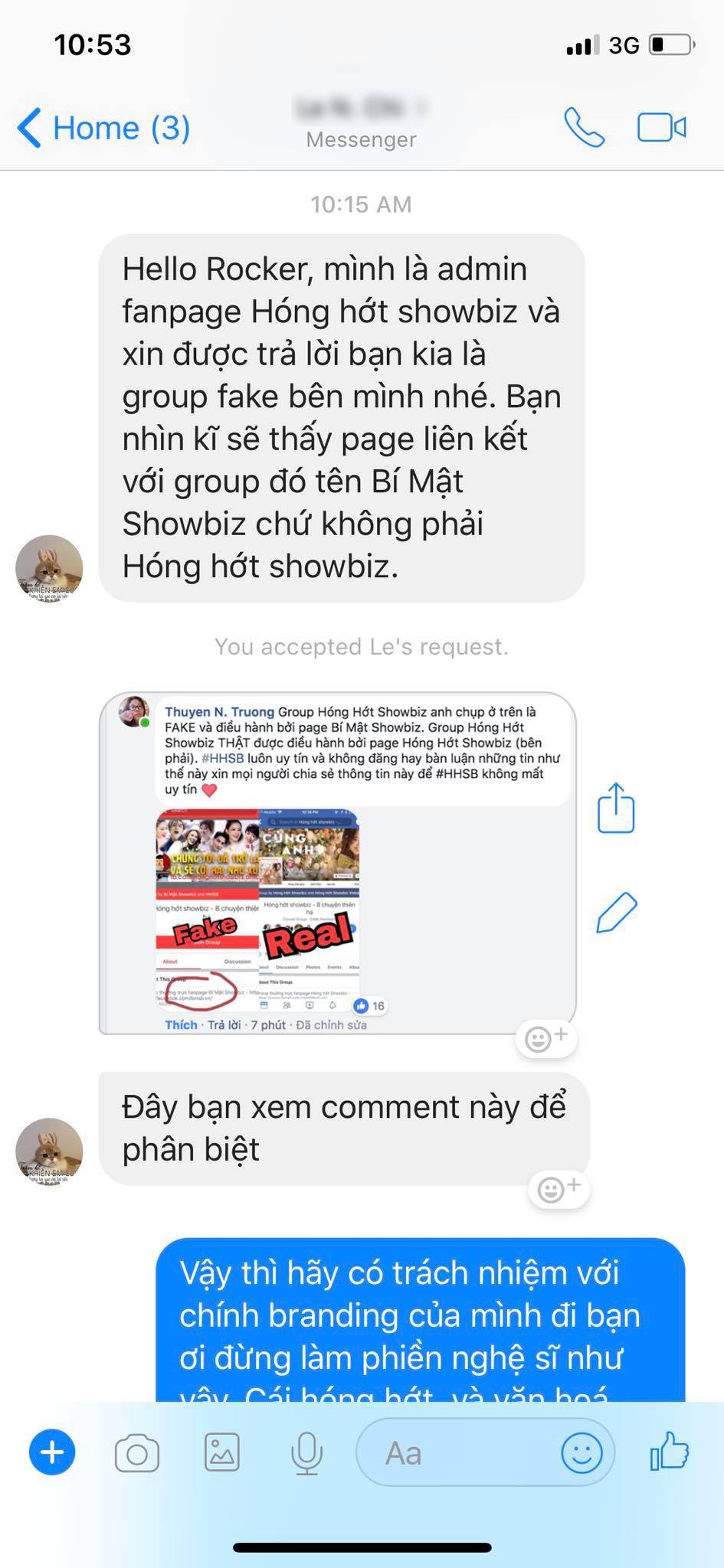Record a voice message
724x1568 pixels.
[306, 1452]
